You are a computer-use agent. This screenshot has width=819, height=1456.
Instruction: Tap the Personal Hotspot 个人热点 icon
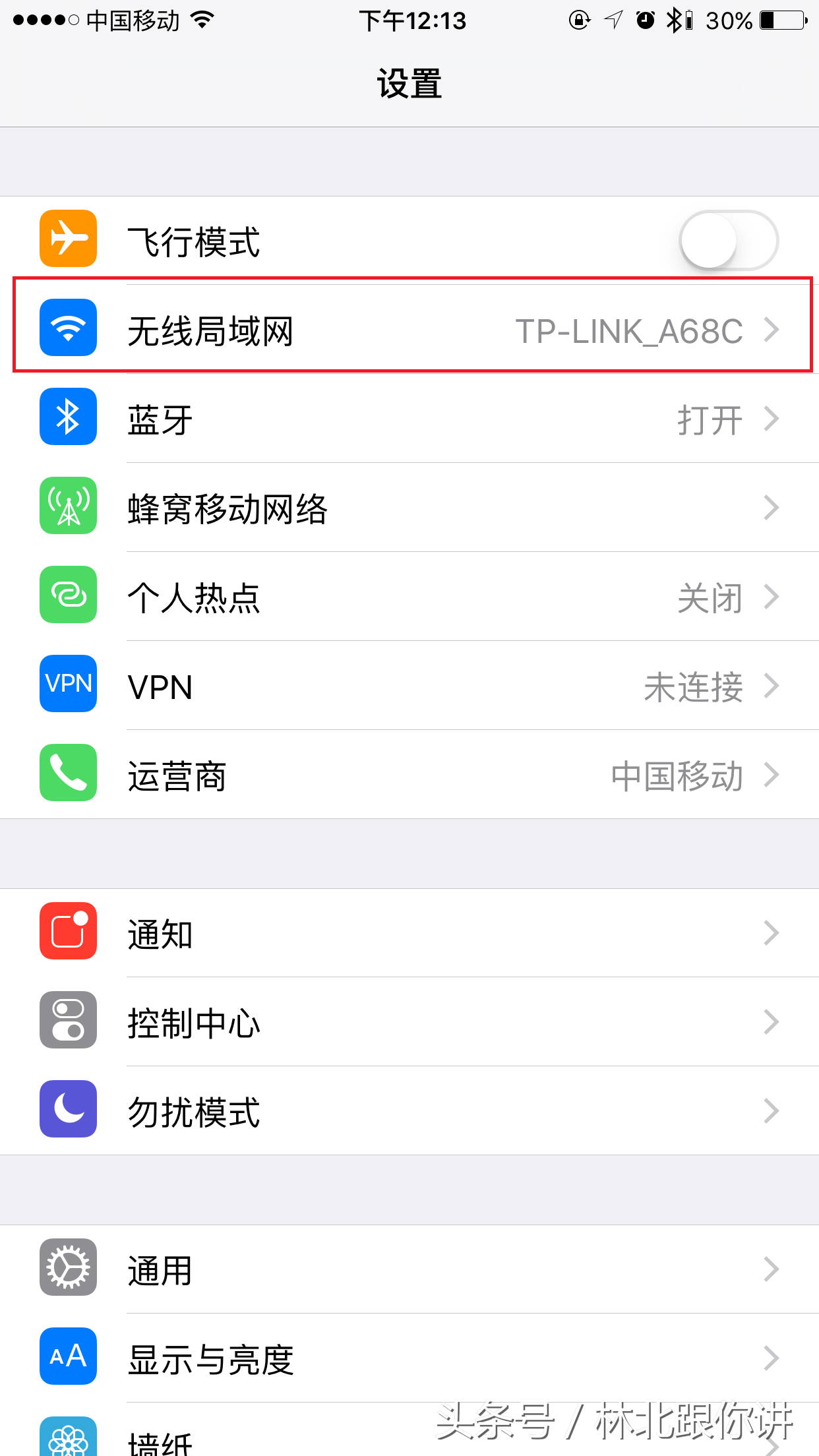click(68, 595)
